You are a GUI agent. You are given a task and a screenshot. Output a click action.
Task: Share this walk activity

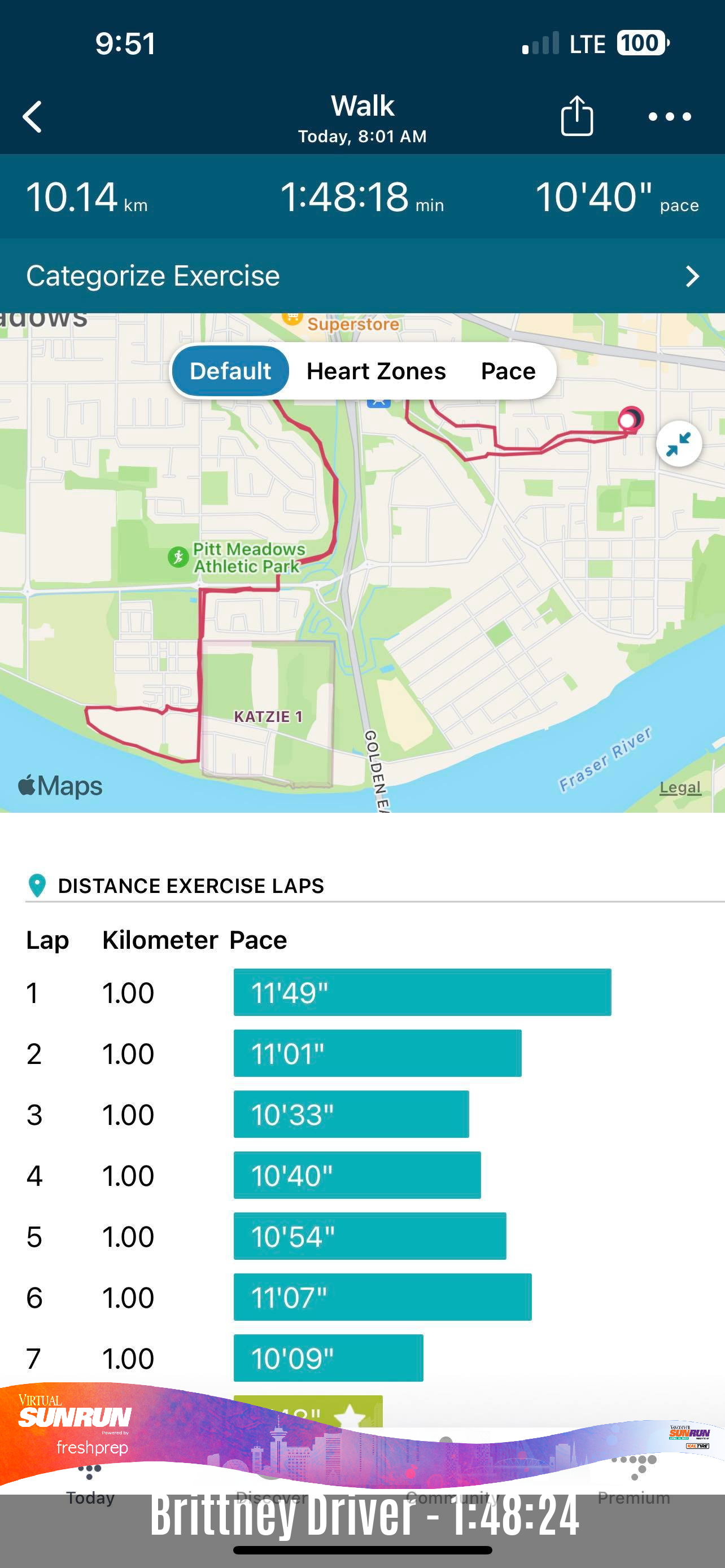[x=576, y=115]
